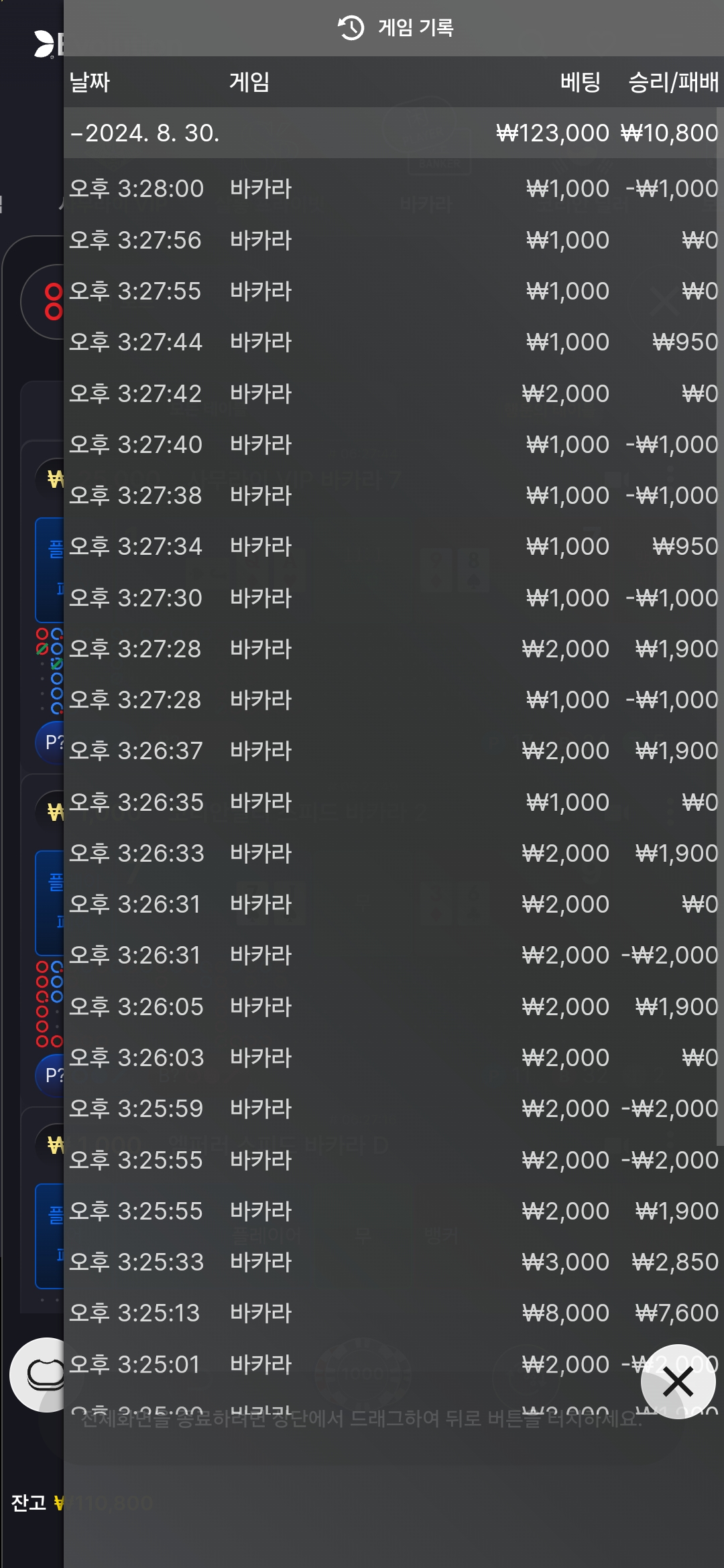Select the 오후 3:25:59 baccarat entry
724x1568 pixels.
tap(392, 1109)
